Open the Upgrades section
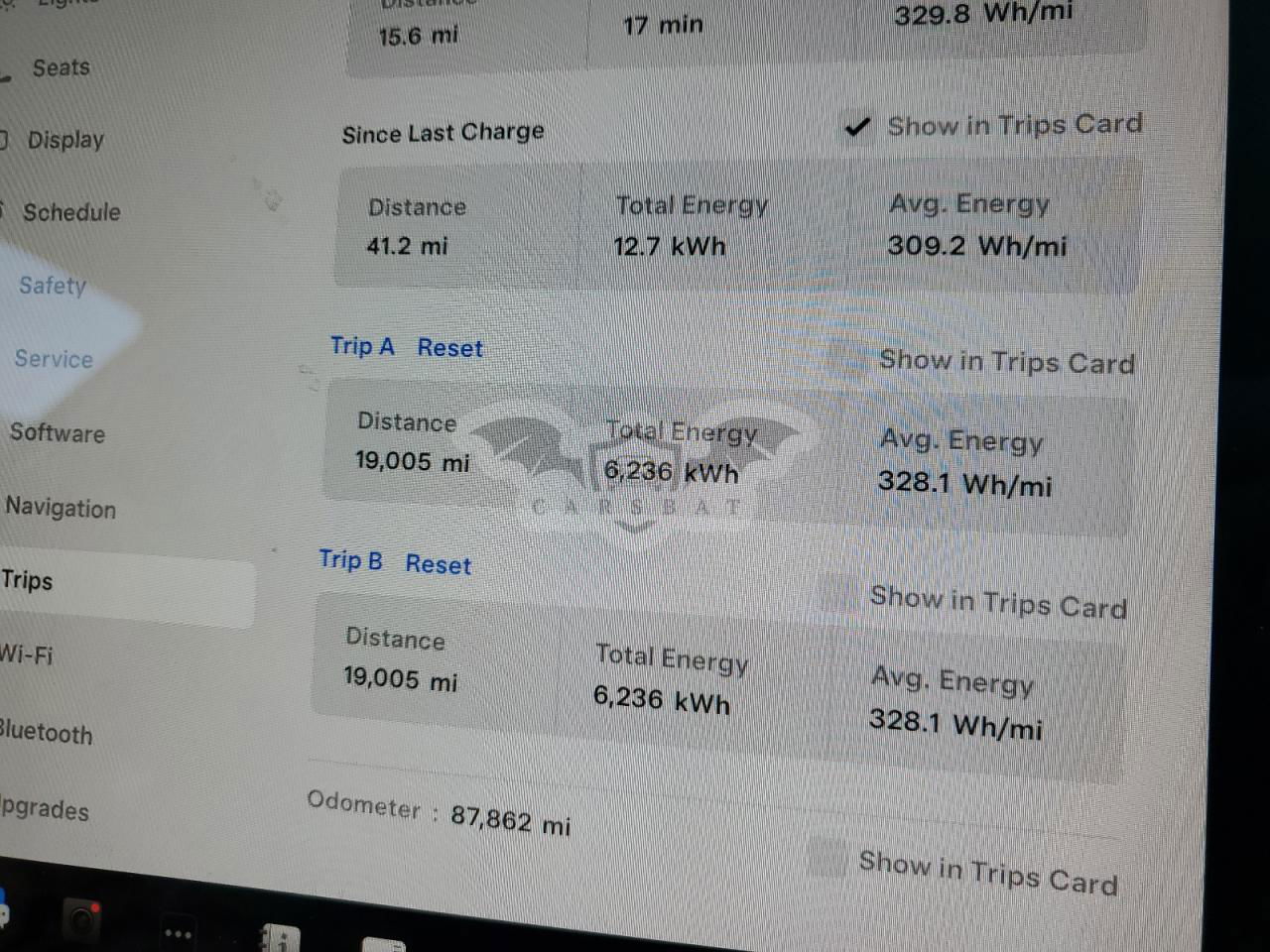 [x=45, y=808]
